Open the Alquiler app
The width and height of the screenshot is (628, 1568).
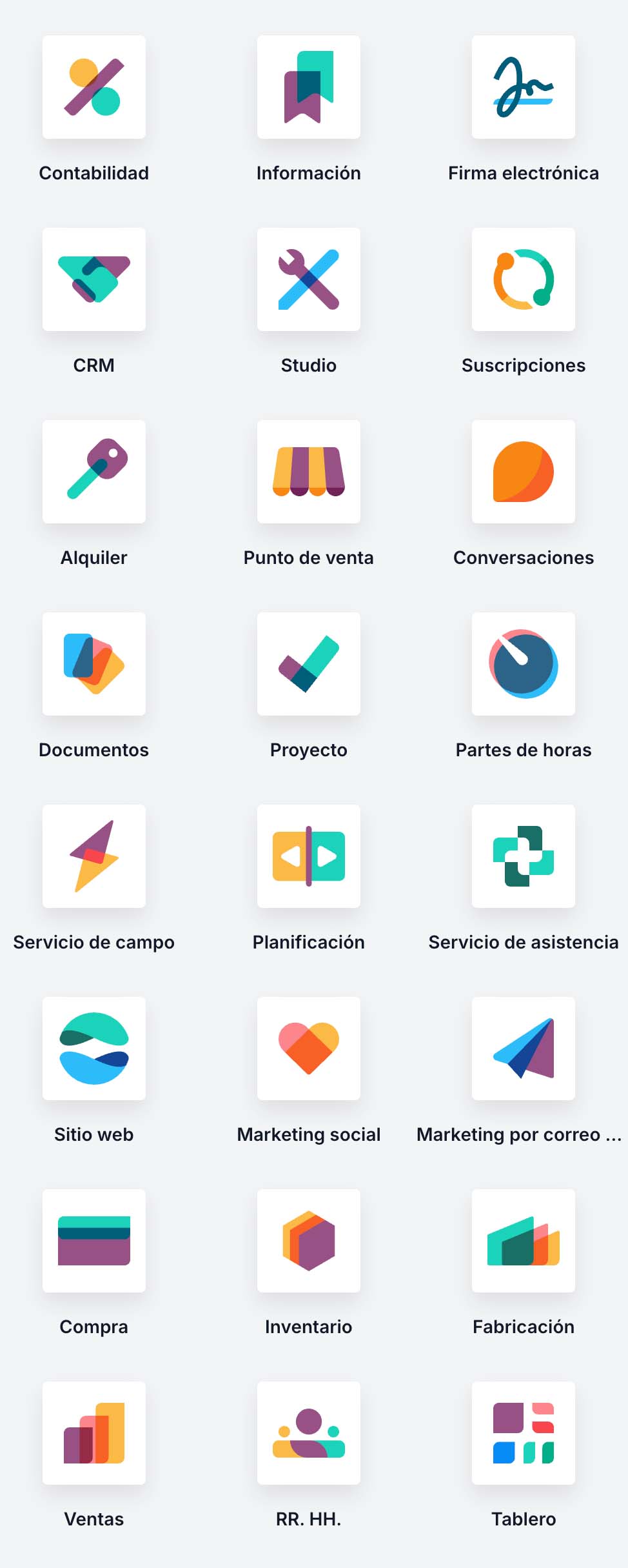94,472
